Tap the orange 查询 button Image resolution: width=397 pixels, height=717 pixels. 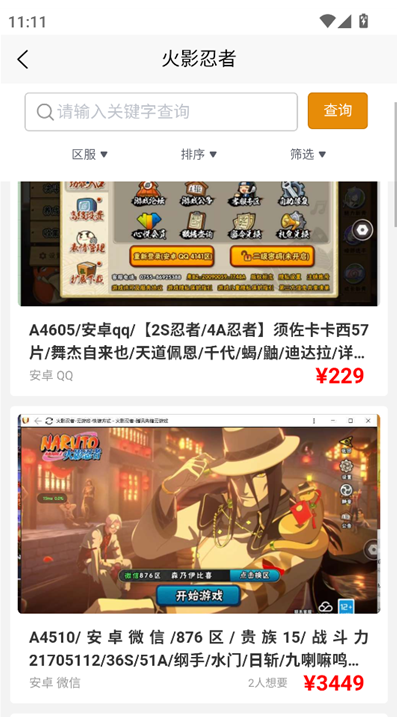click(338, 111)
